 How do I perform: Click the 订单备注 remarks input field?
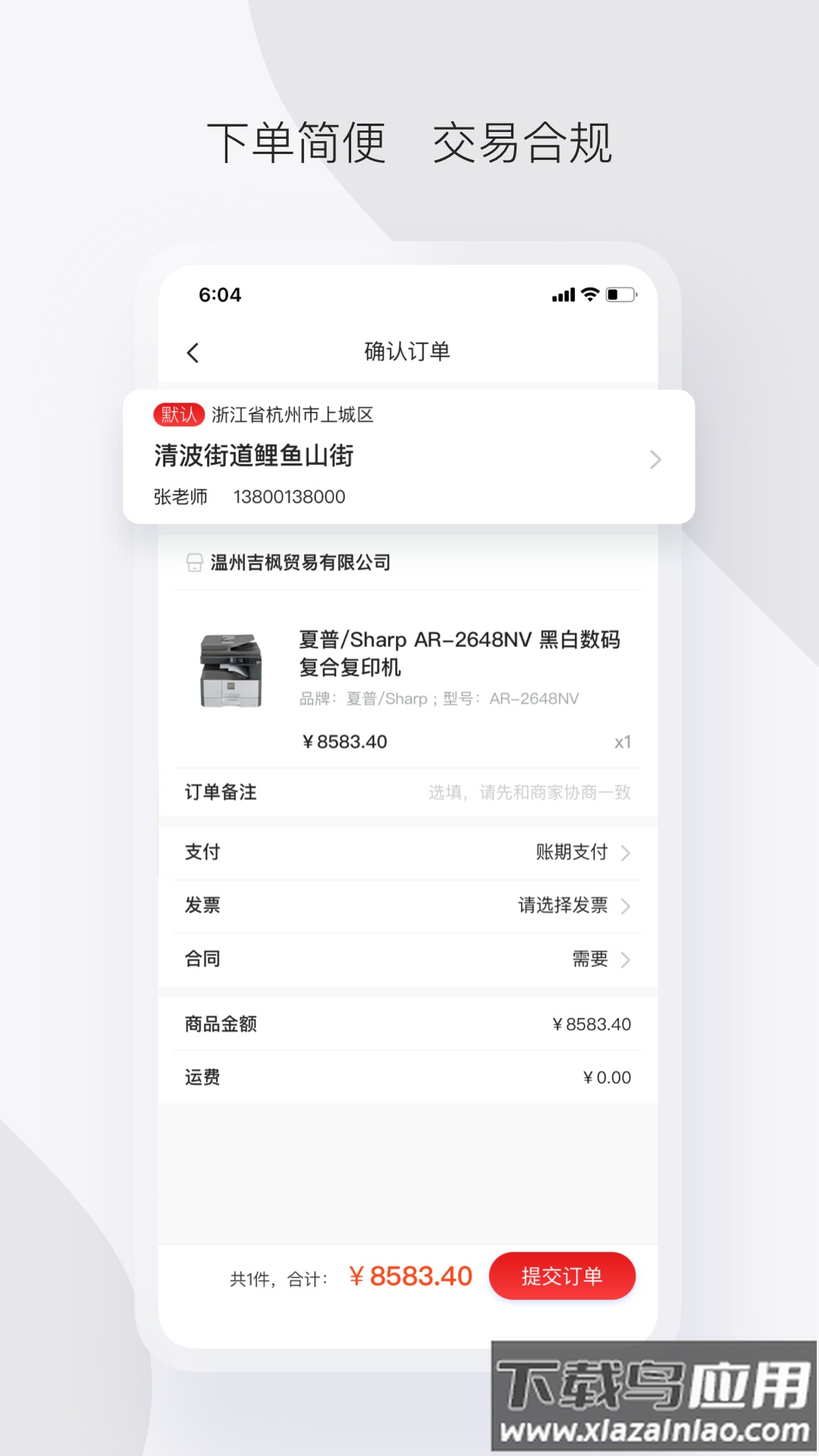(531, 792)
